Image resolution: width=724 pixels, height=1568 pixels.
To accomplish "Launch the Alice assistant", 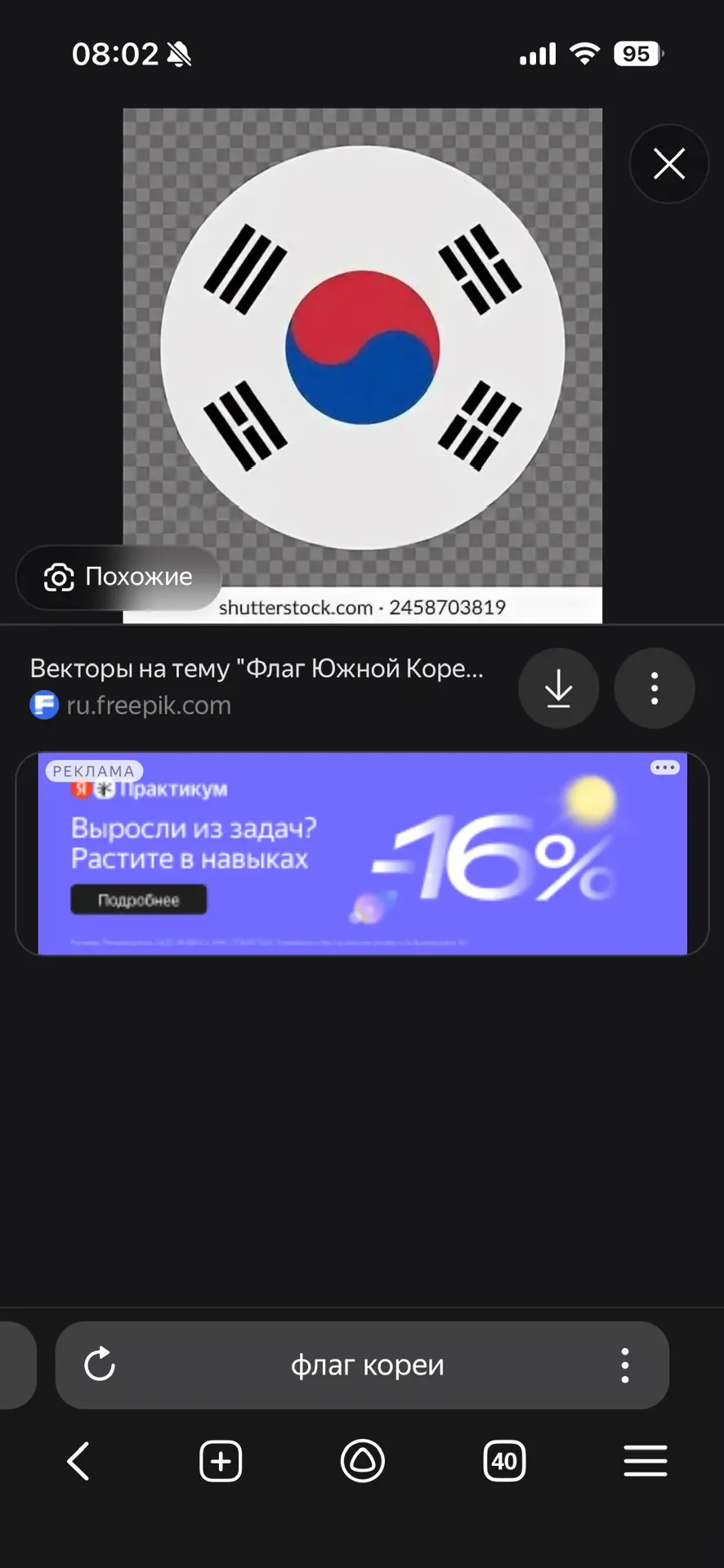I will point(362,1461).
